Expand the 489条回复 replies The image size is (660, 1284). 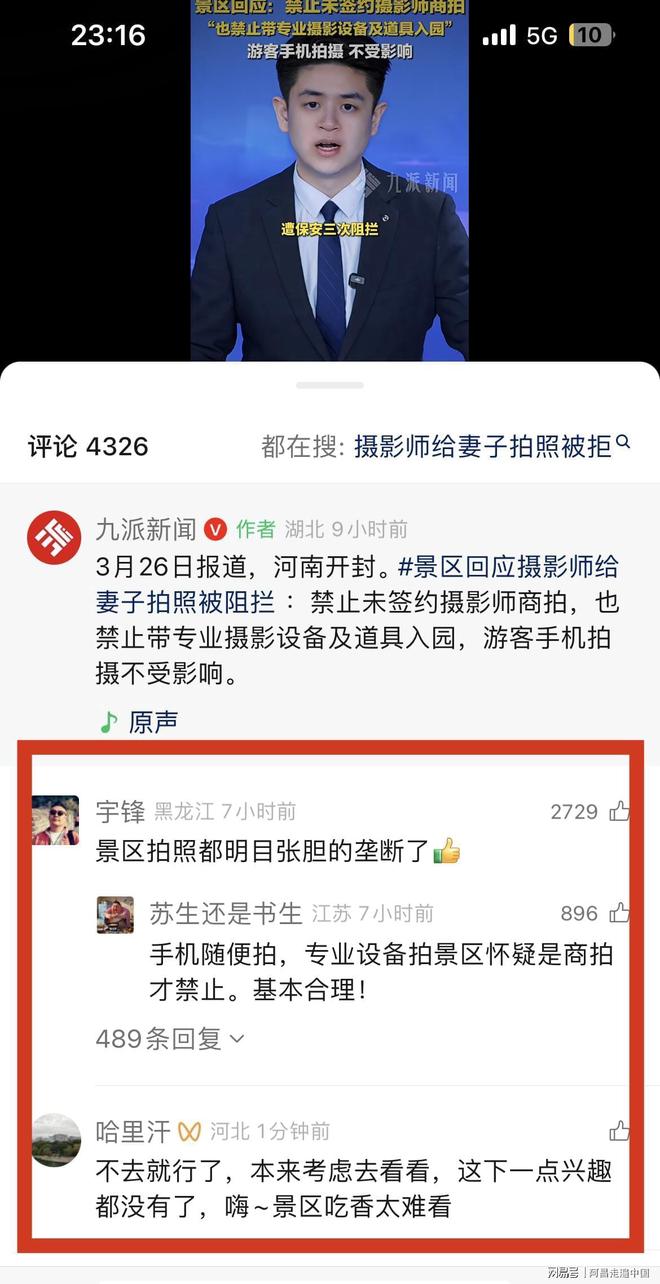(x=170, y=1039)
